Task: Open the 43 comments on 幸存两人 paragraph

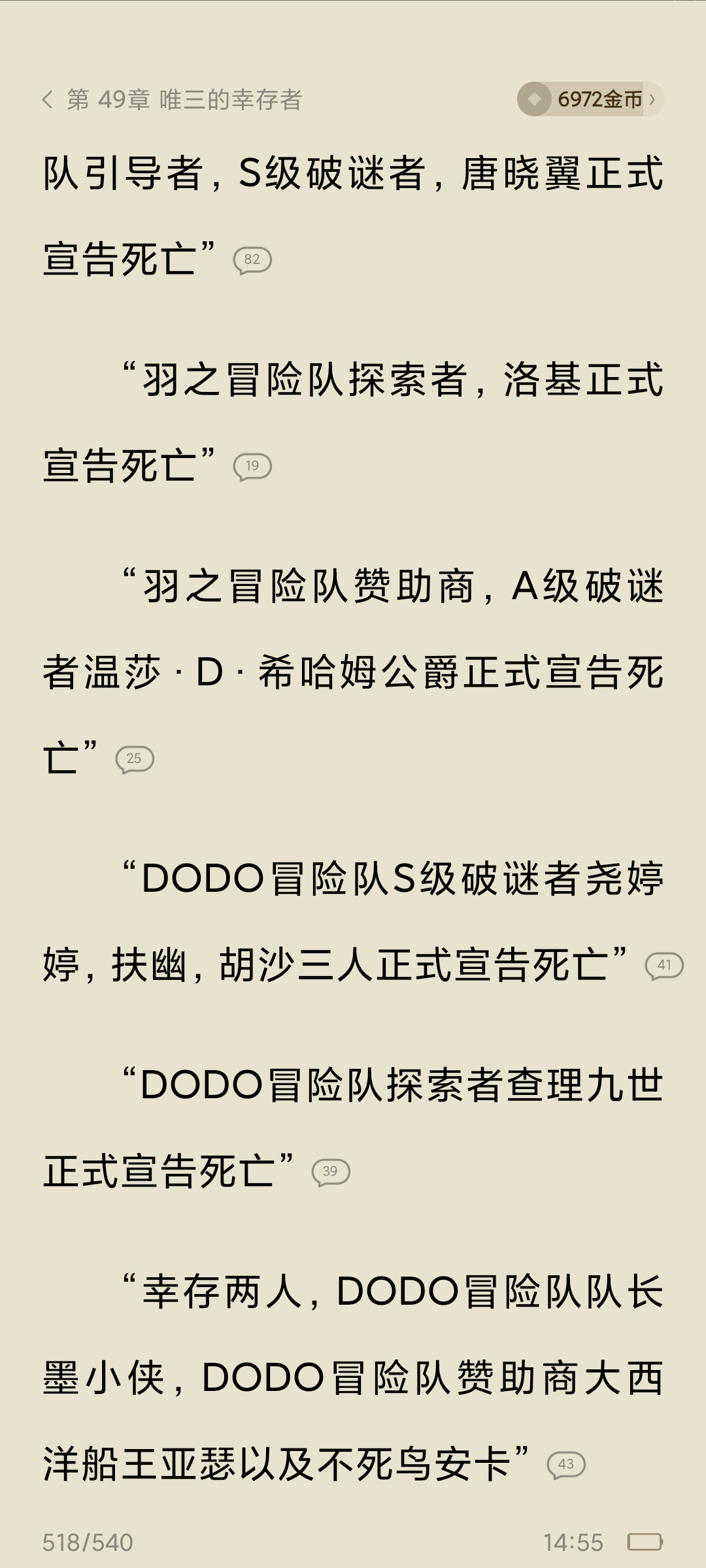Action: coord(566,1465)
